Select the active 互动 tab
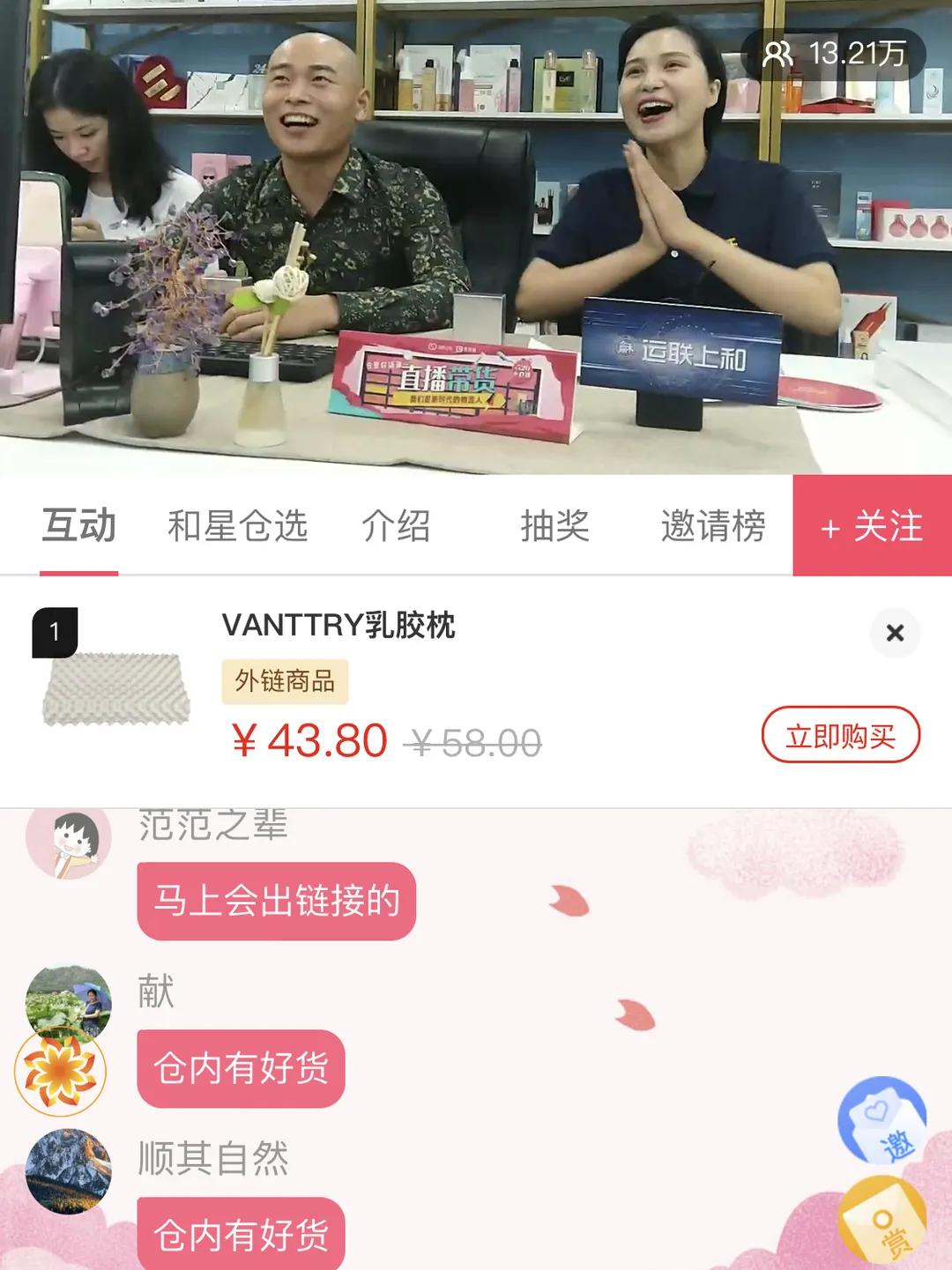This screenshot has height=1270, width=952. [x=78, y=526]
